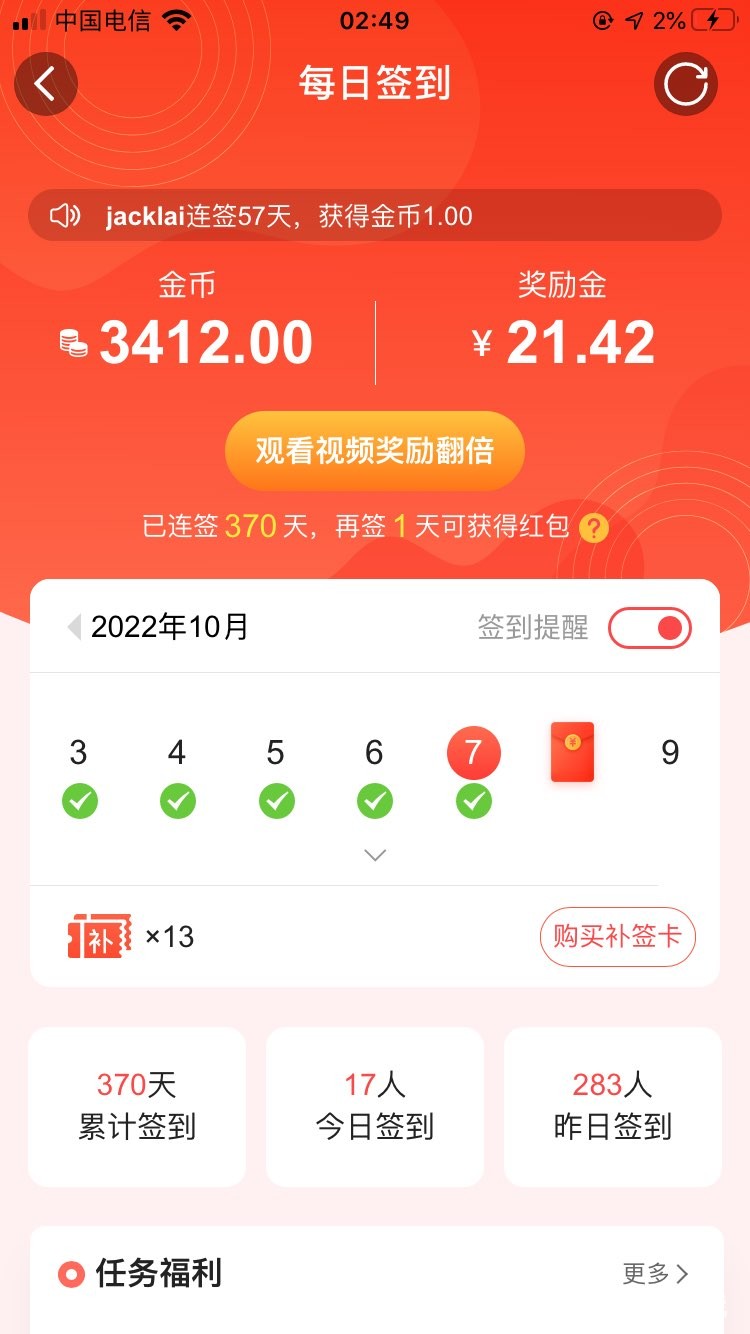750x1334 pixels.
Task: Go back from the 每日签到 page
Action: 46,84
